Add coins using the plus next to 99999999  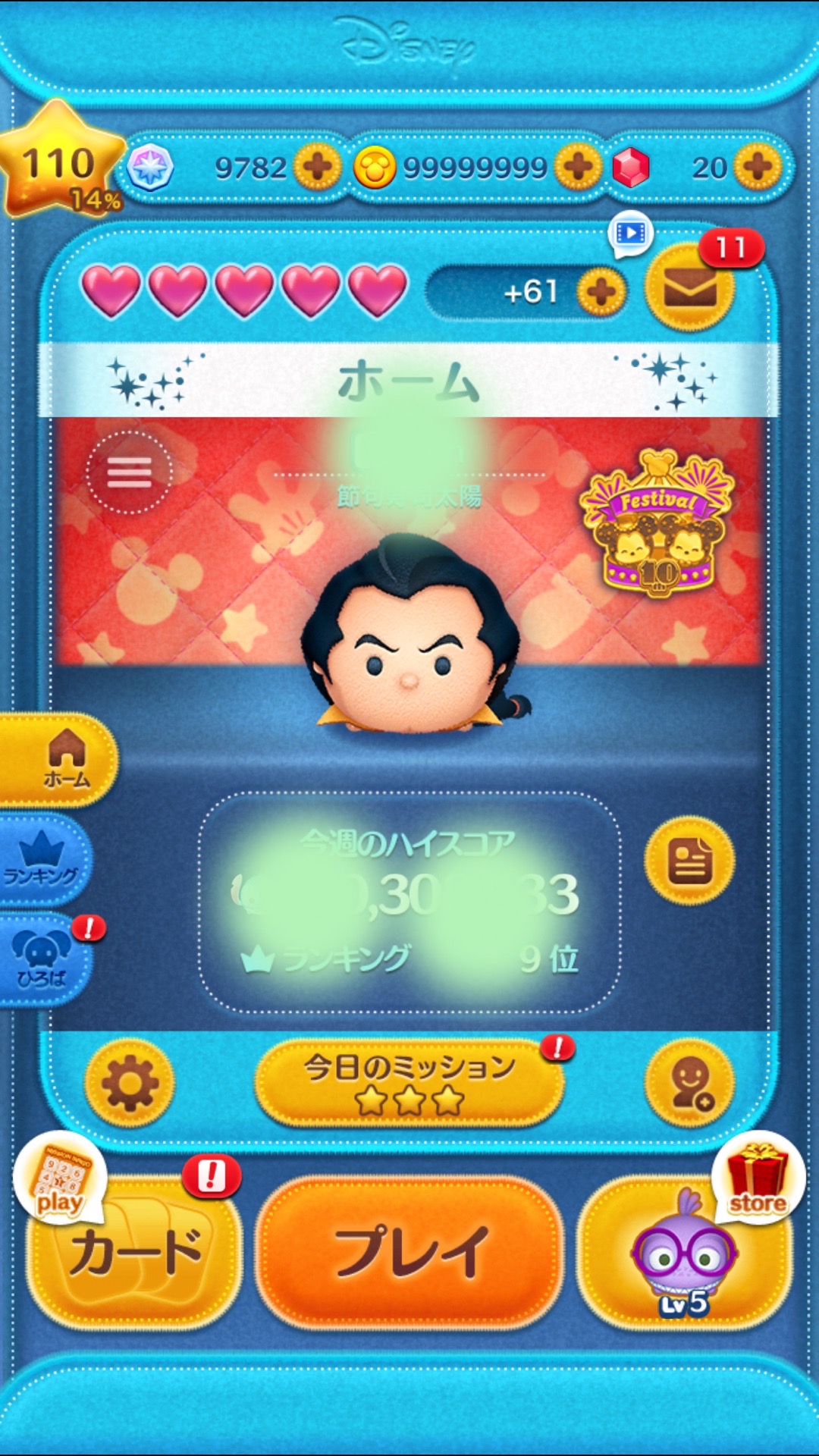tap(578, 167)
